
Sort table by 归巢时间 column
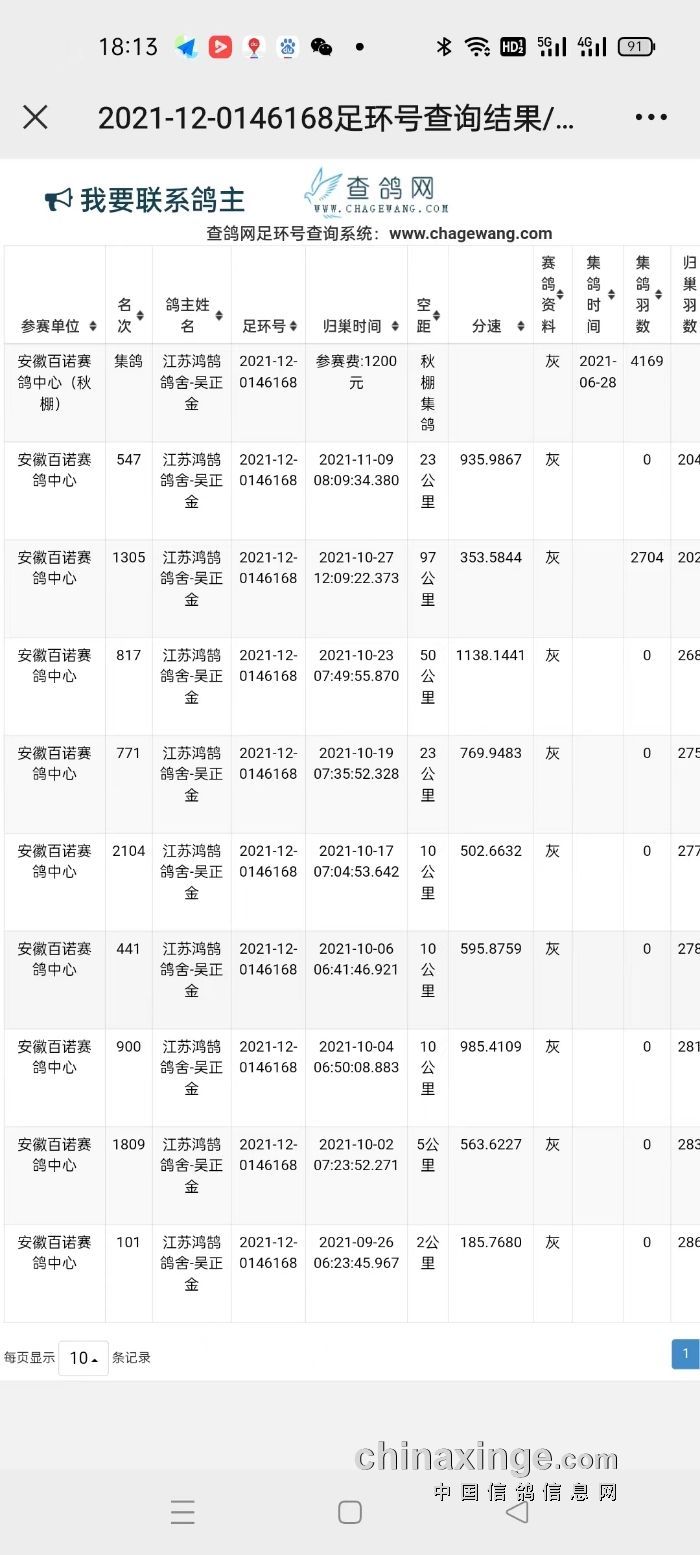356,326
